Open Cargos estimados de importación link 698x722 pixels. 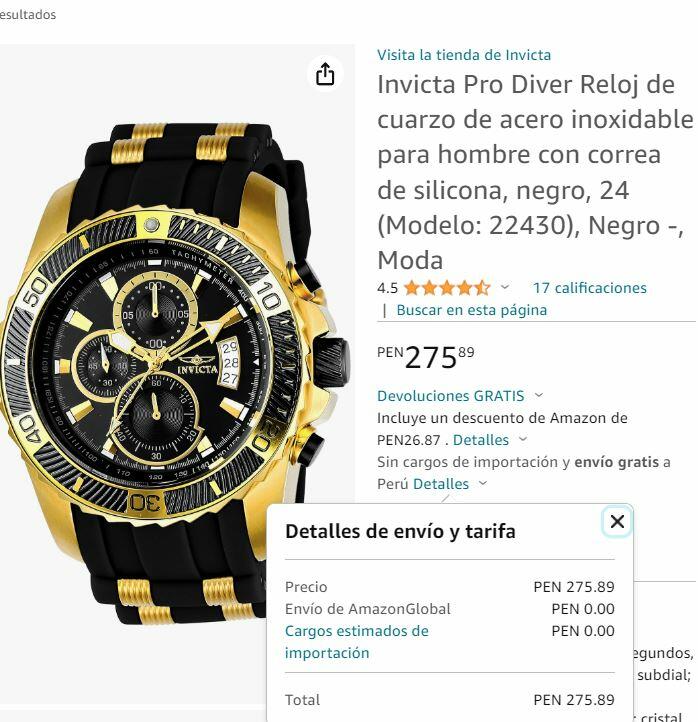pos(356,641)
